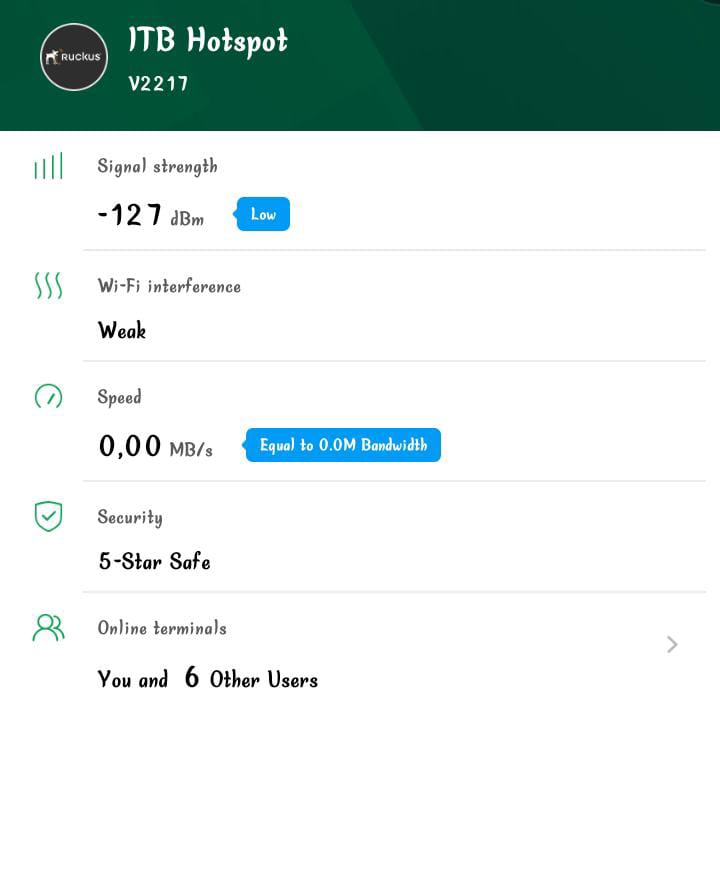Select the Wi-Fi interference waves icon

coord(47,287)
